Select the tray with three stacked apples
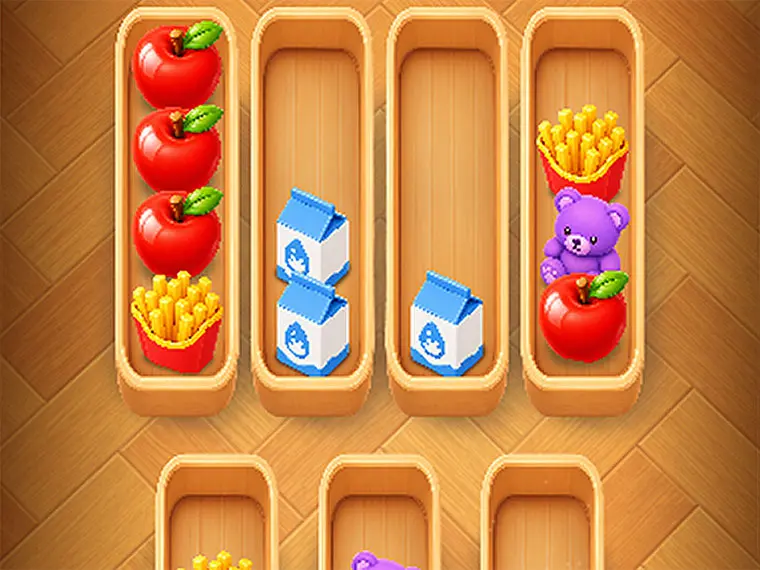This screenshot has width=760, height=570. pyautogui.click(x=177, y=211)
